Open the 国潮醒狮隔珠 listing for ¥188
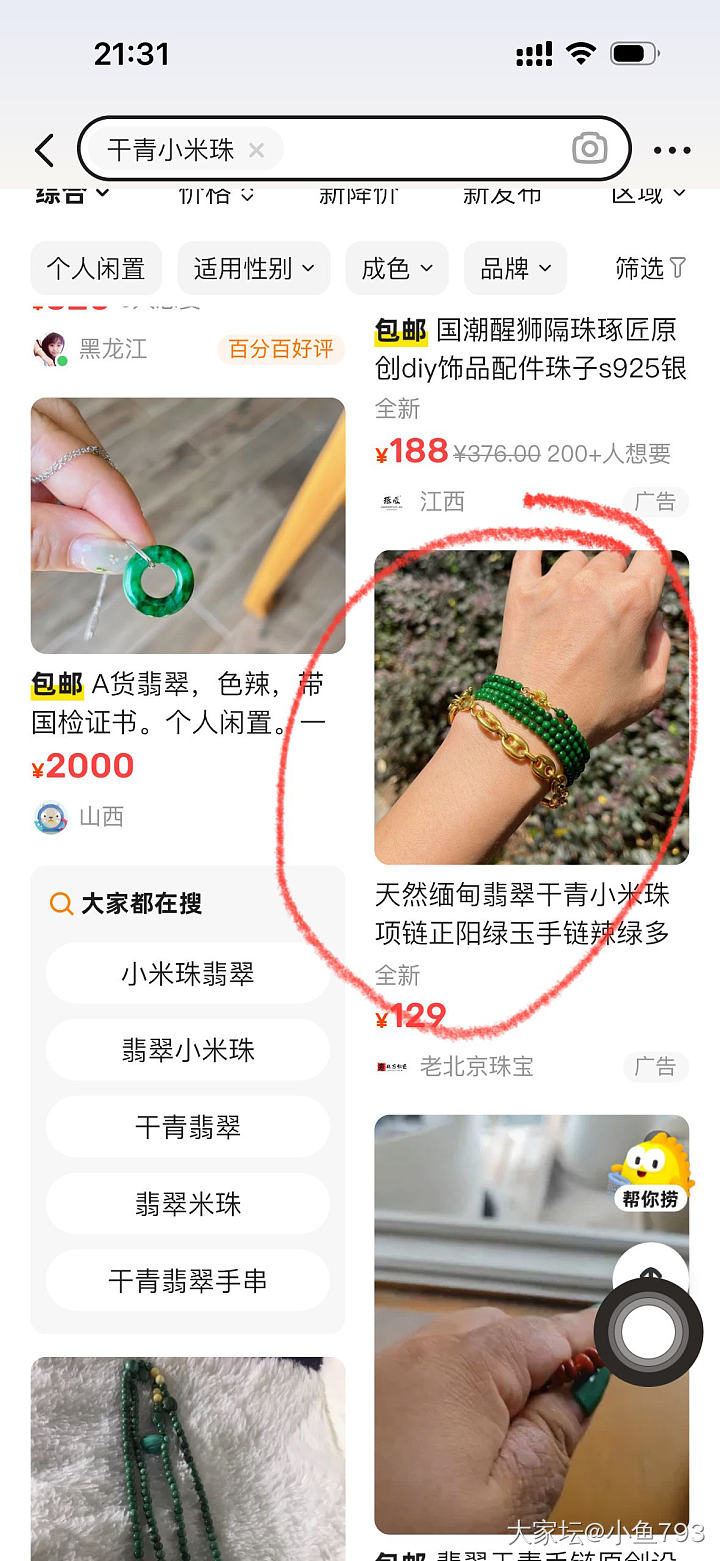This screenshot has height=1561, width=720. pyautogui.click(x=530, y=349)
